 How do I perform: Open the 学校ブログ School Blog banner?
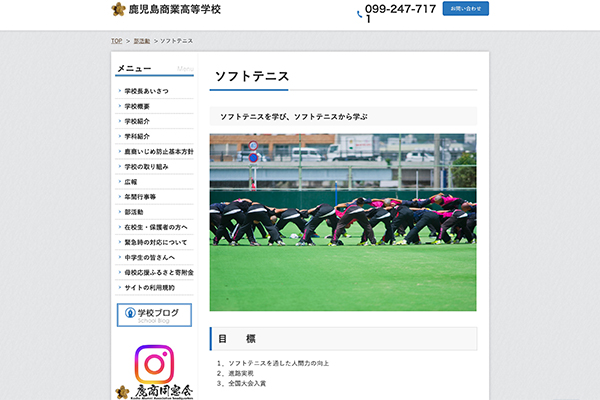coord(154,314)
